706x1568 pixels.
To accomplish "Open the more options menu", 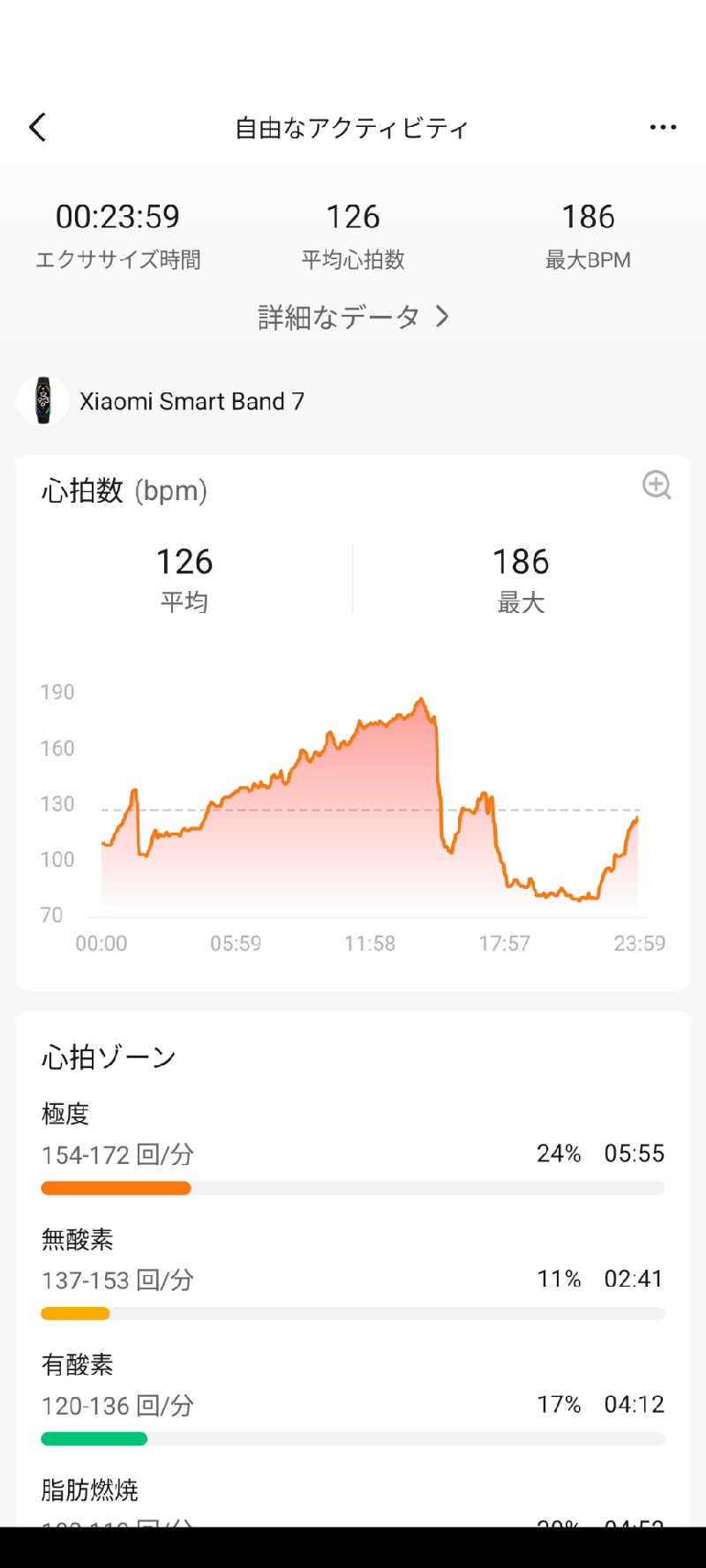I will [662, 127].
